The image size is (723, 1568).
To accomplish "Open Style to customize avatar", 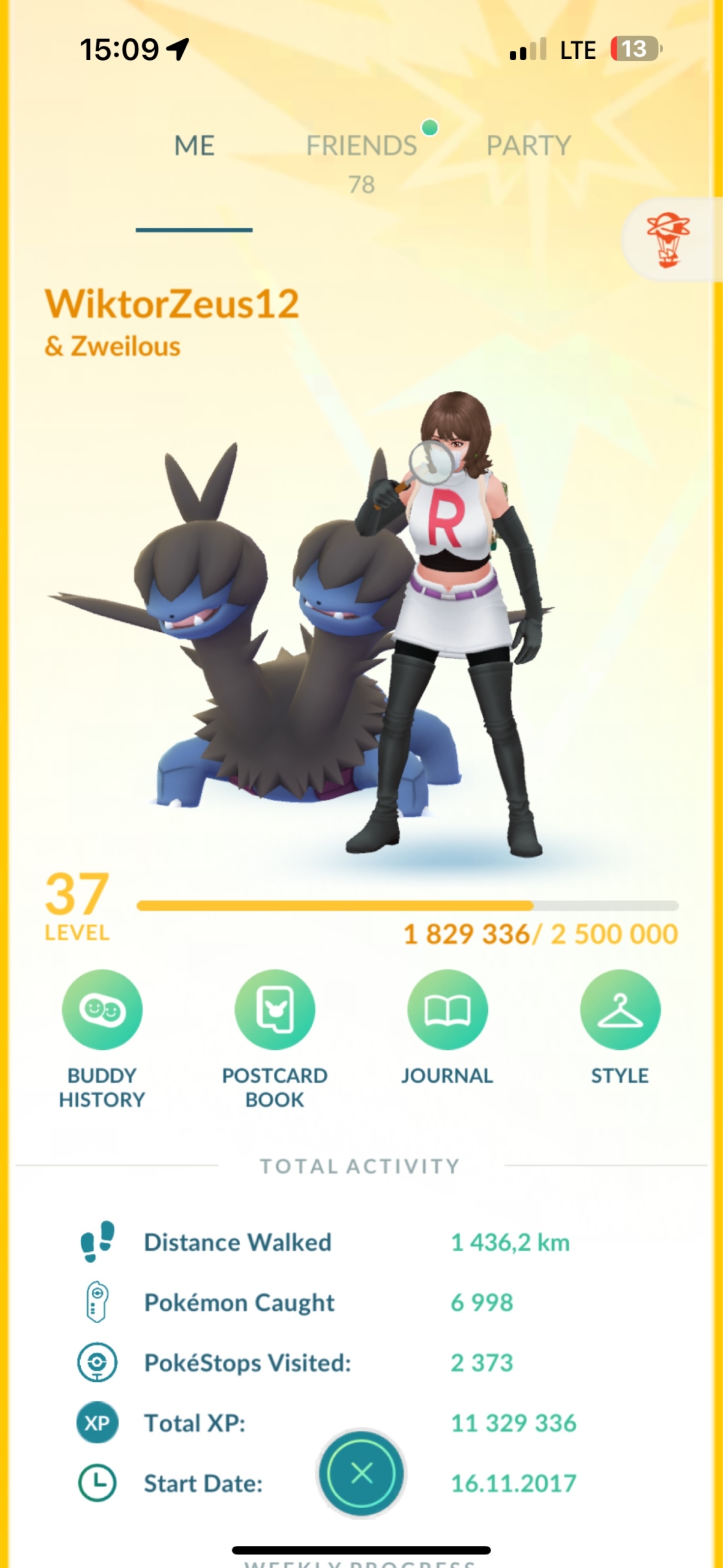I will click(x=620, y=1010).
